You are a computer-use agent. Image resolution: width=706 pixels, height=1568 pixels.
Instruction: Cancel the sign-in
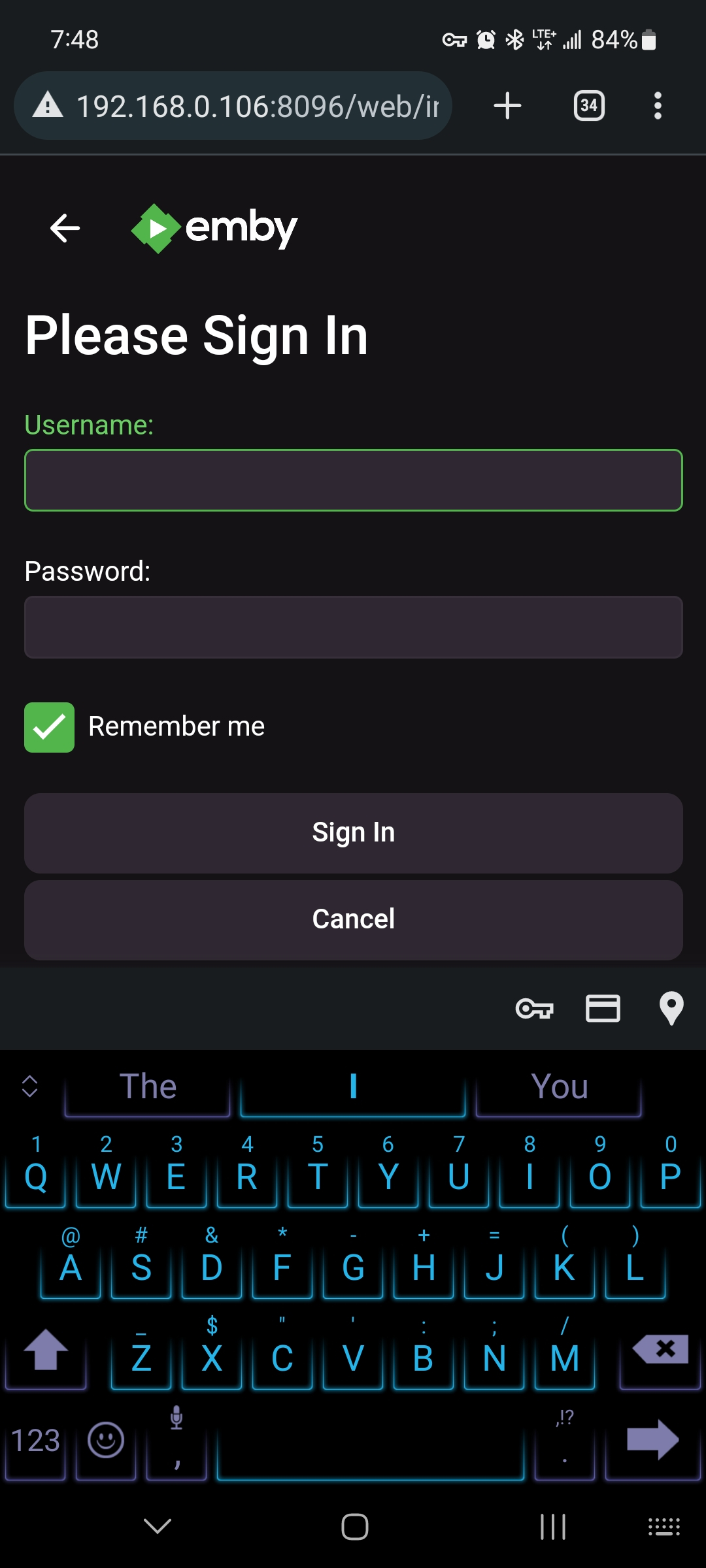click(354, 920)
